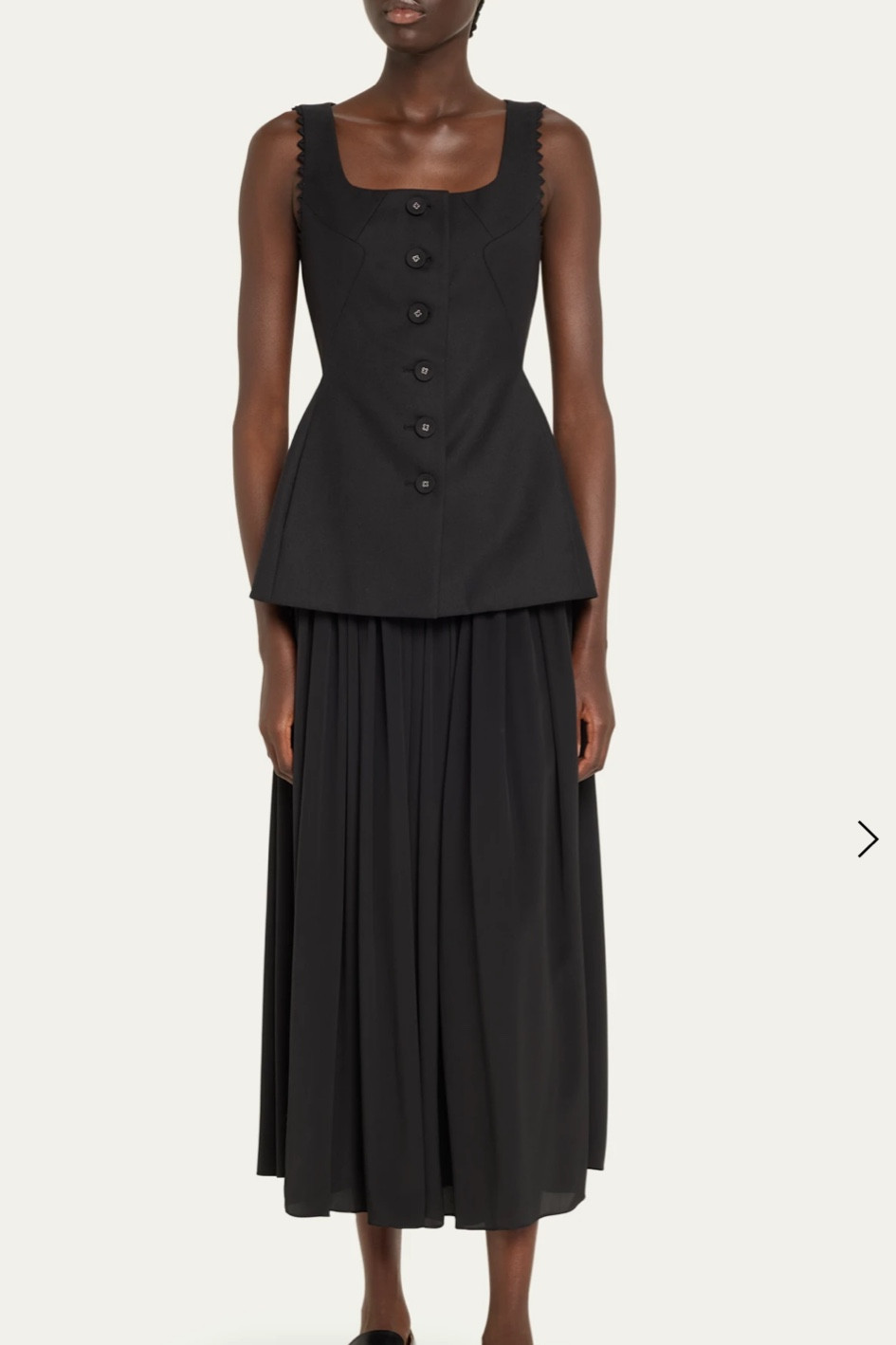The width and height of the screenshot is (896, 1345).
Task: Show the next product photo
Action: click(x=867, y=838)
